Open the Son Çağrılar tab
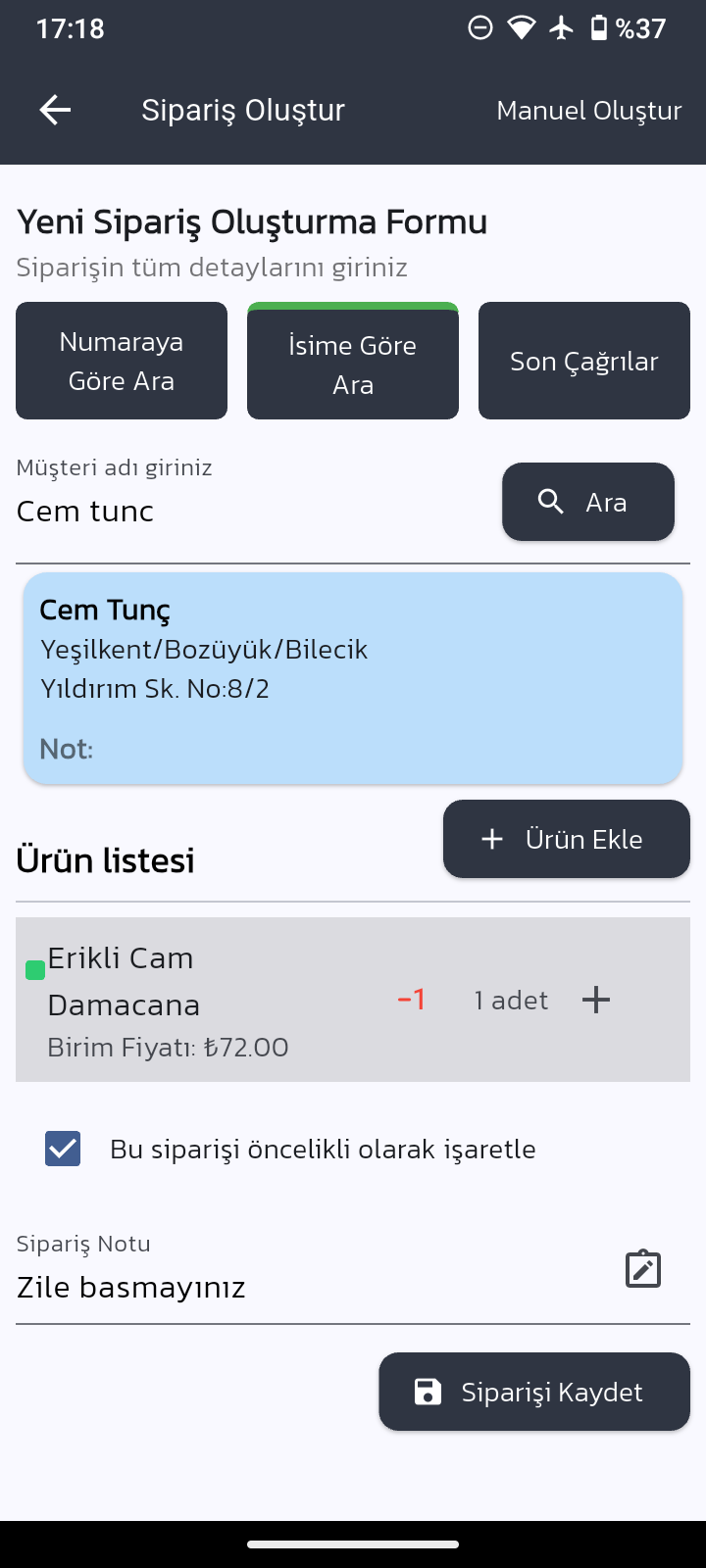 pos(583,361)
